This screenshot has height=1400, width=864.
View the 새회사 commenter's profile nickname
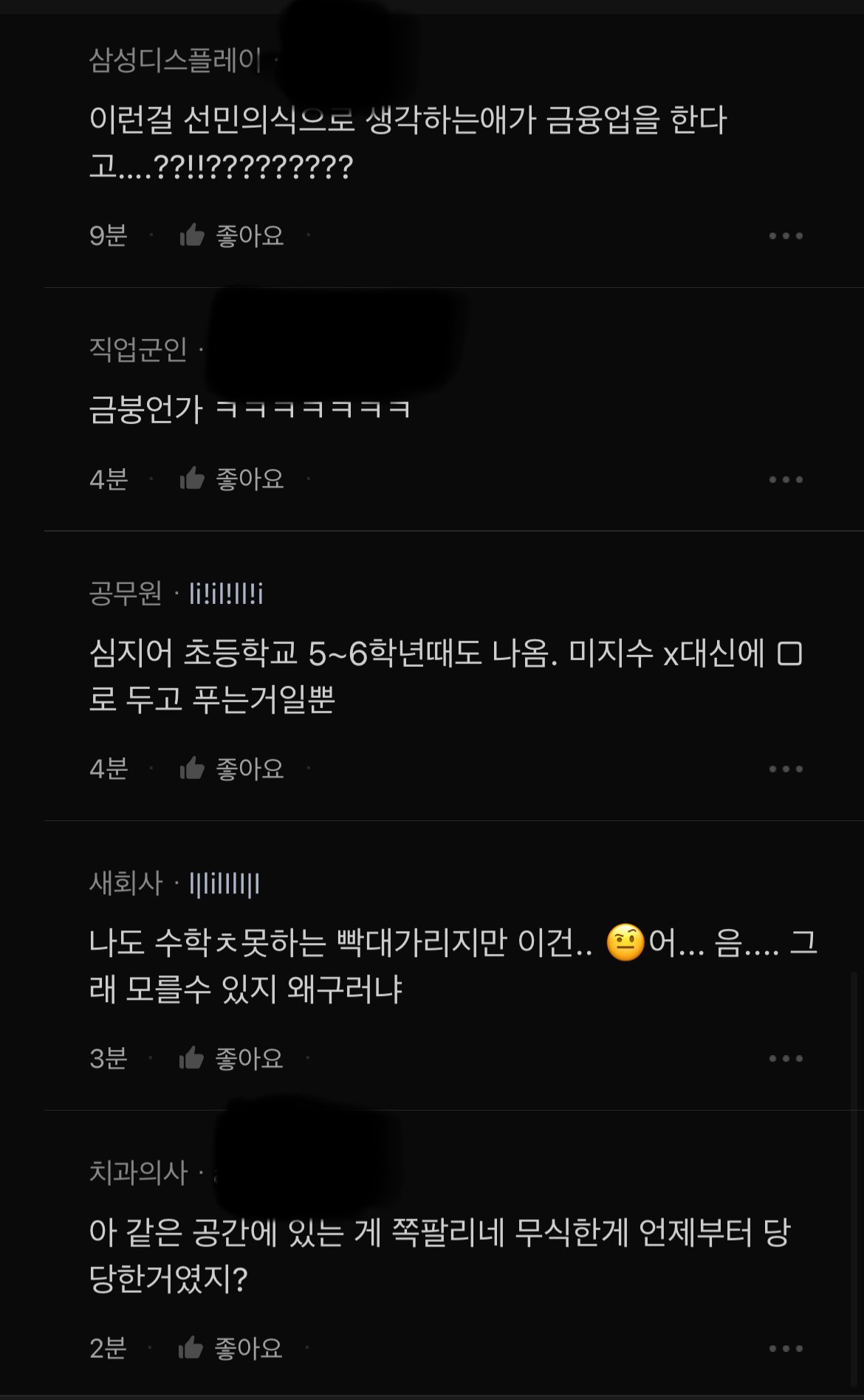(224, 883)
